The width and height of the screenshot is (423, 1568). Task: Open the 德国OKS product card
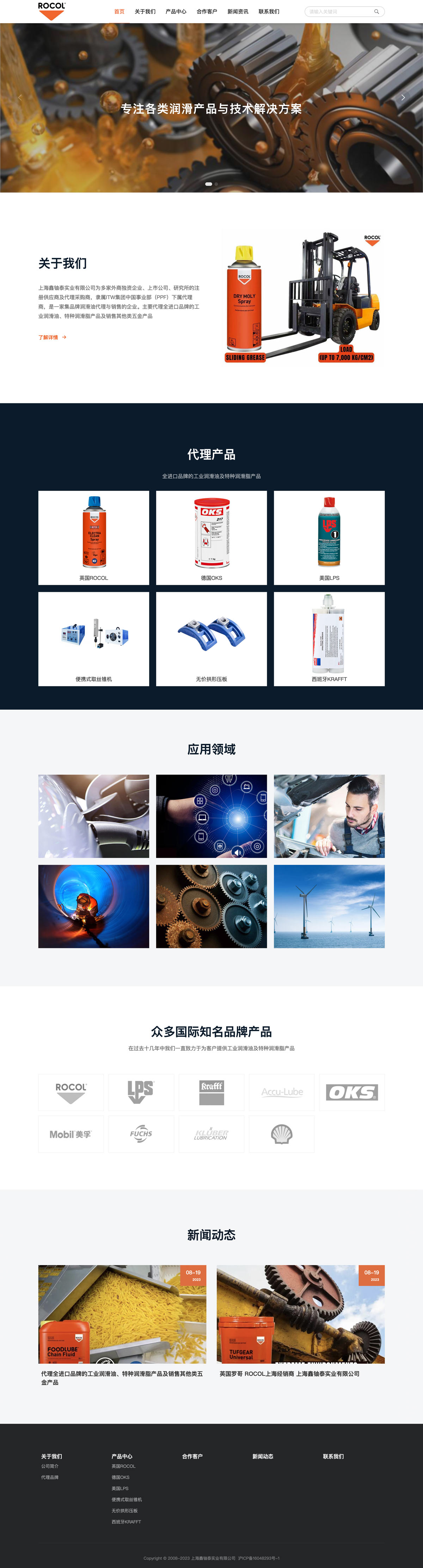[x=211, y=537]
